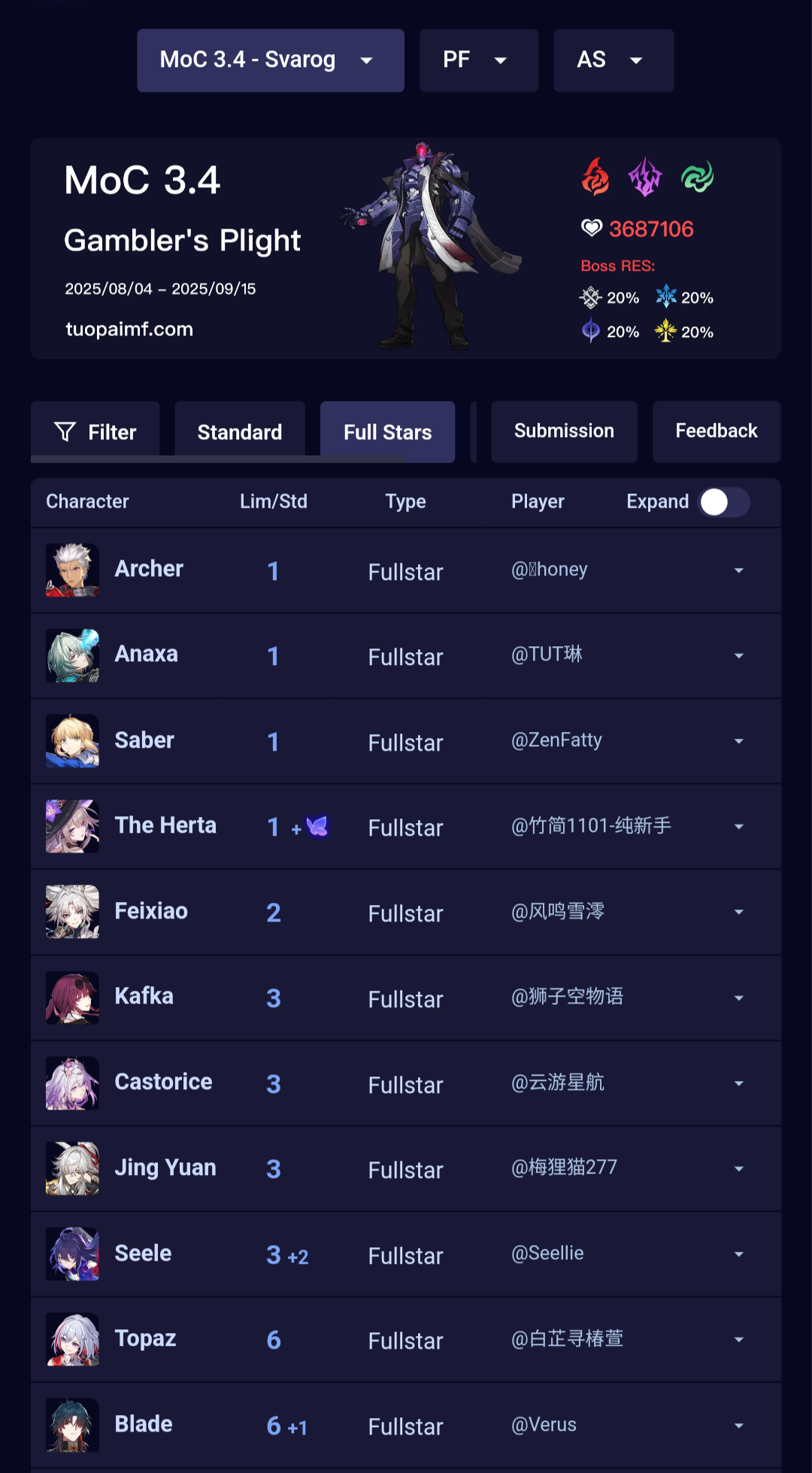This screenshot has width=812, height=1473.
Task: Open the Submission page
Action: [x=564, y=431]
